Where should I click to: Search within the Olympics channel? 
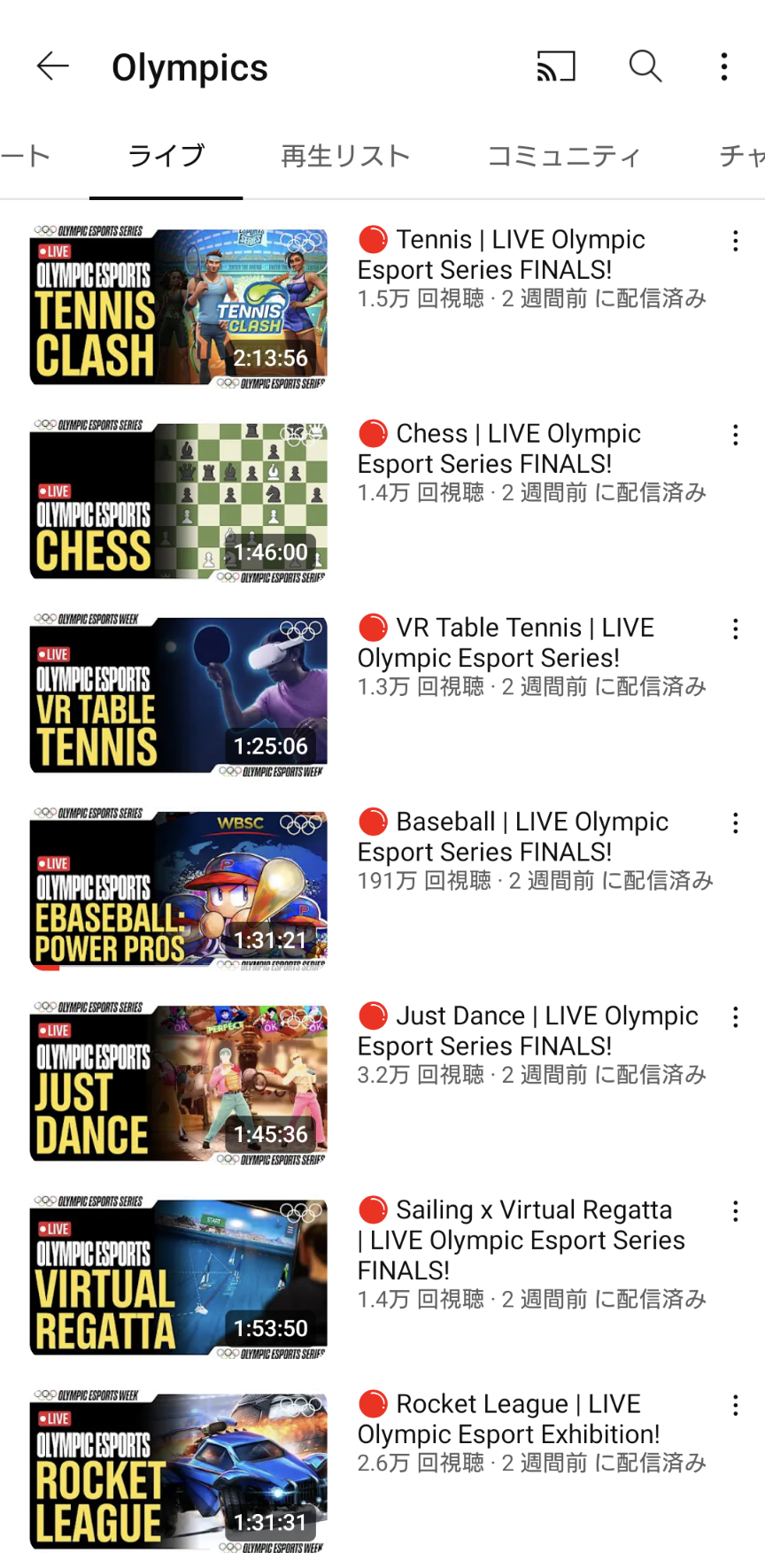coord(645,66)
